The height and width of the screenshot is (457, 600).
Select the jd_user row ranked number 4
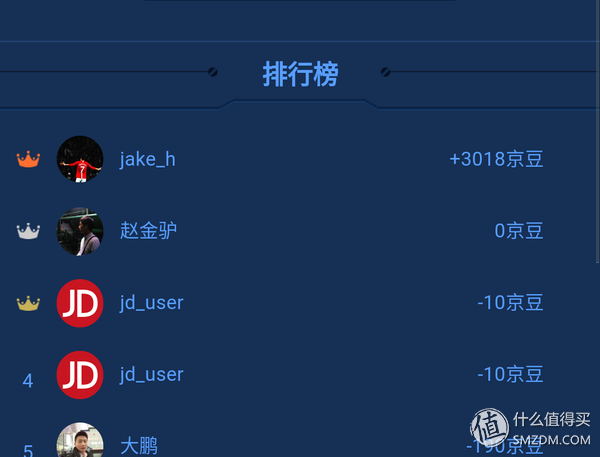pyautogui.click(x=151, y=375)
